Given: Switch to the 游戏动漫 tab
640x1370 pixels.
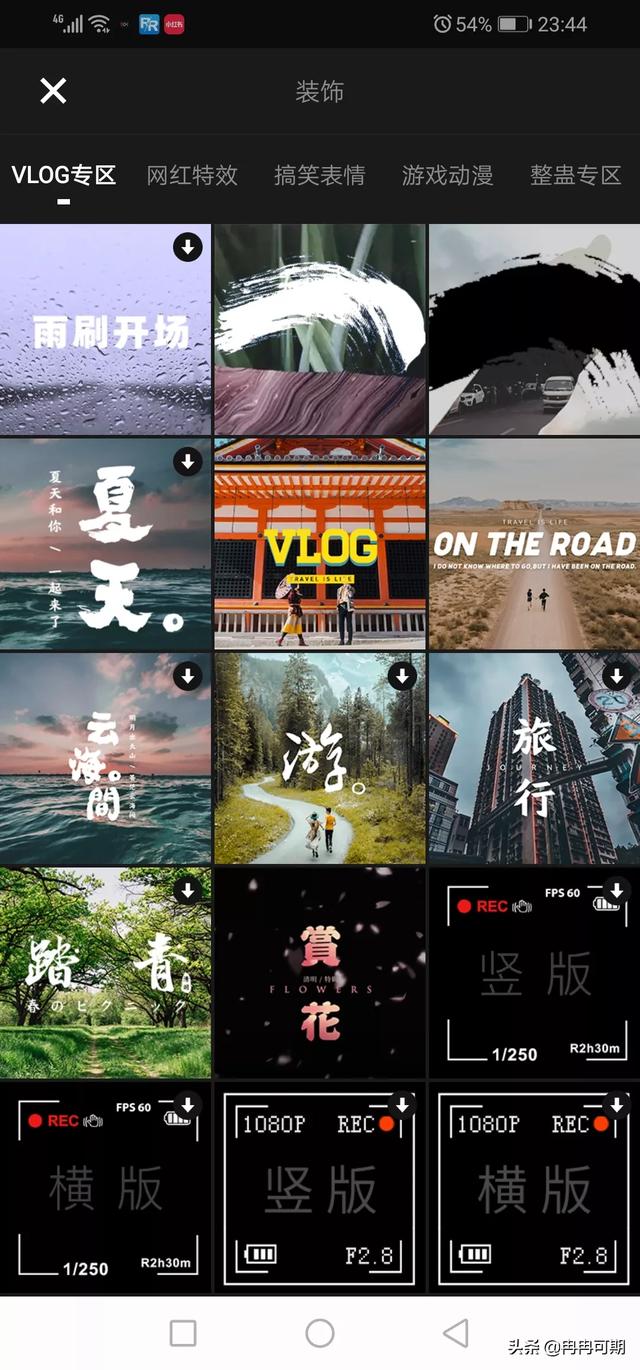Looking at the screenshot, I should coord(447,176).
